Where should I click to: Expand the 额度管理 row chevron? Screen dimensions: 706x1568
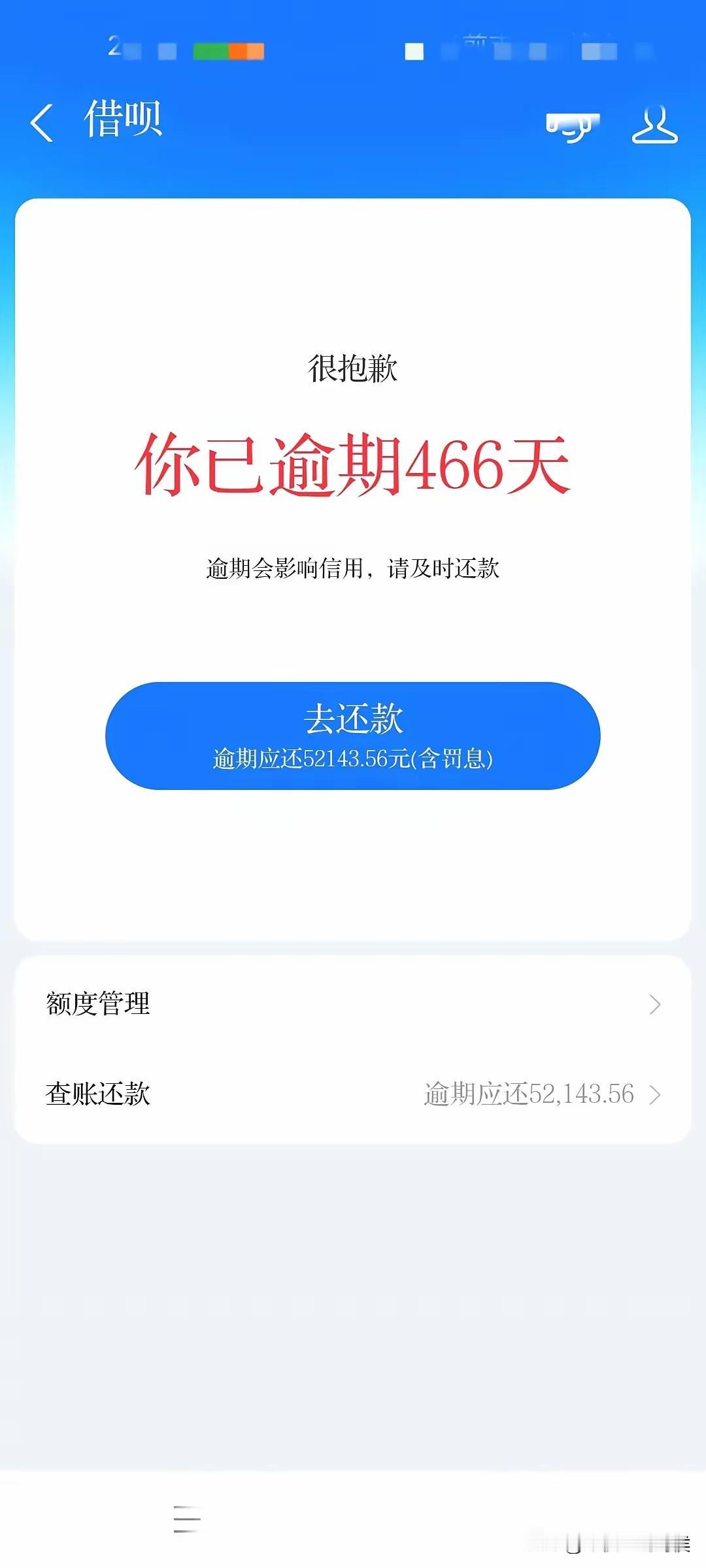point(656,1005)
